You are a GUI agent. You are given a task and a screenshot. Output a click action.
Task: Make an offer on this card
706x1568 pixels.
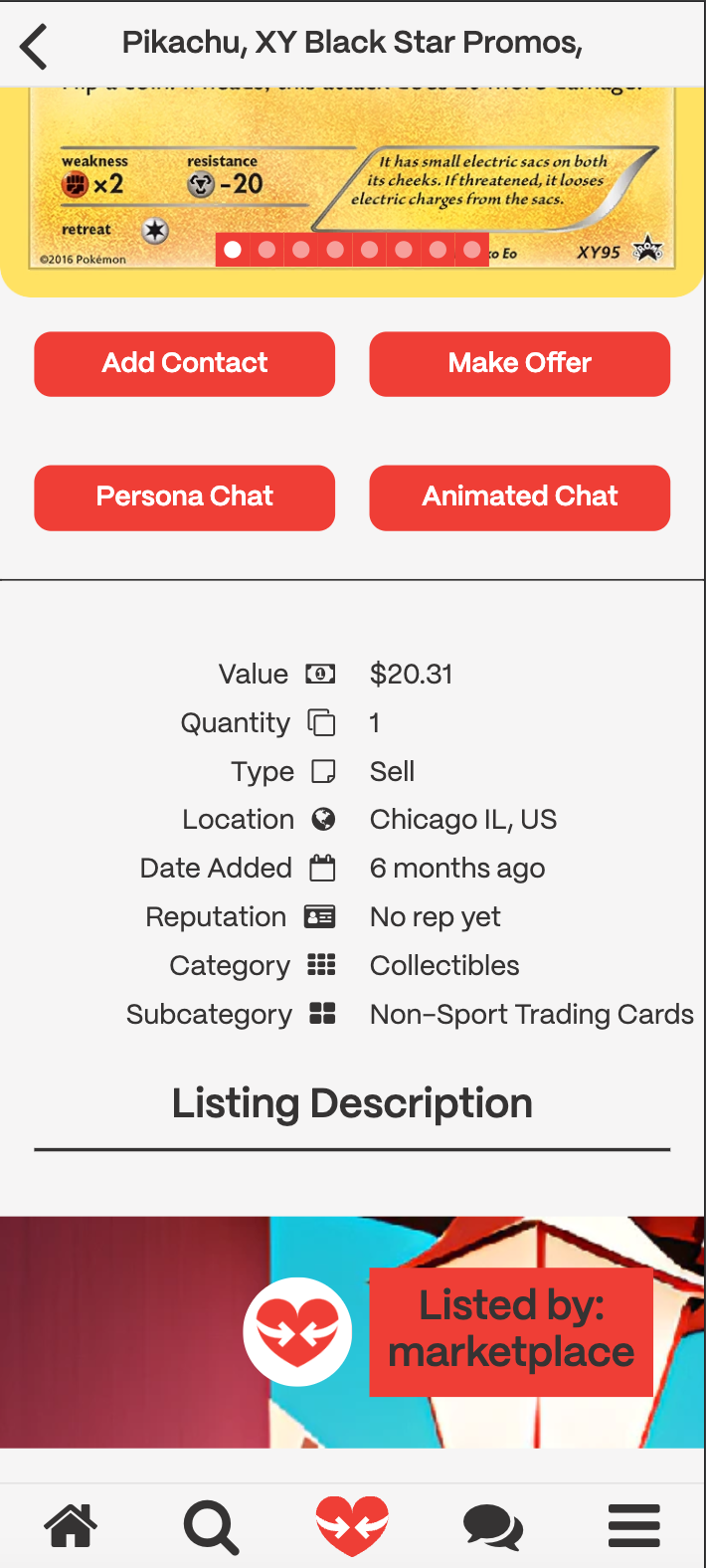click(x=519, y=363)
